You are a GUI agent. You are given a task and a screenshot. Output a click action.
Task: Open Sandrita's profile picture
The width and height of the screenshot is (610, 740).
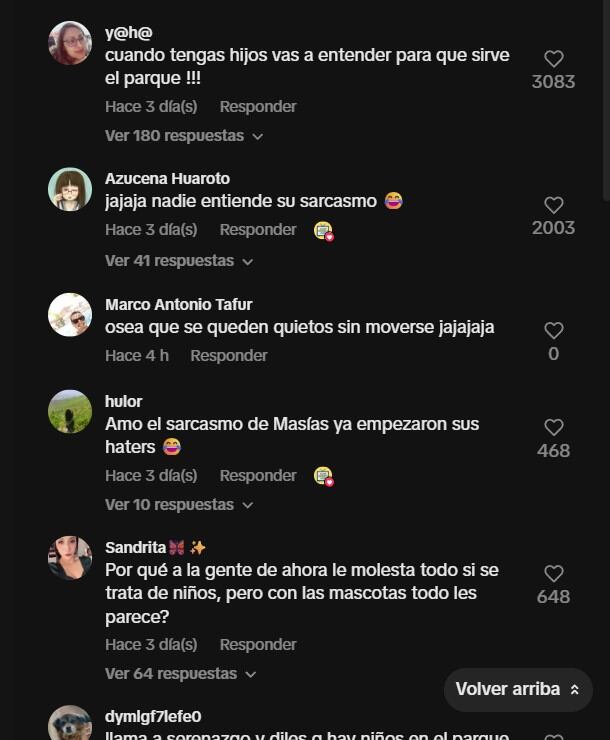pyautogui.click(x=70, y=557)
